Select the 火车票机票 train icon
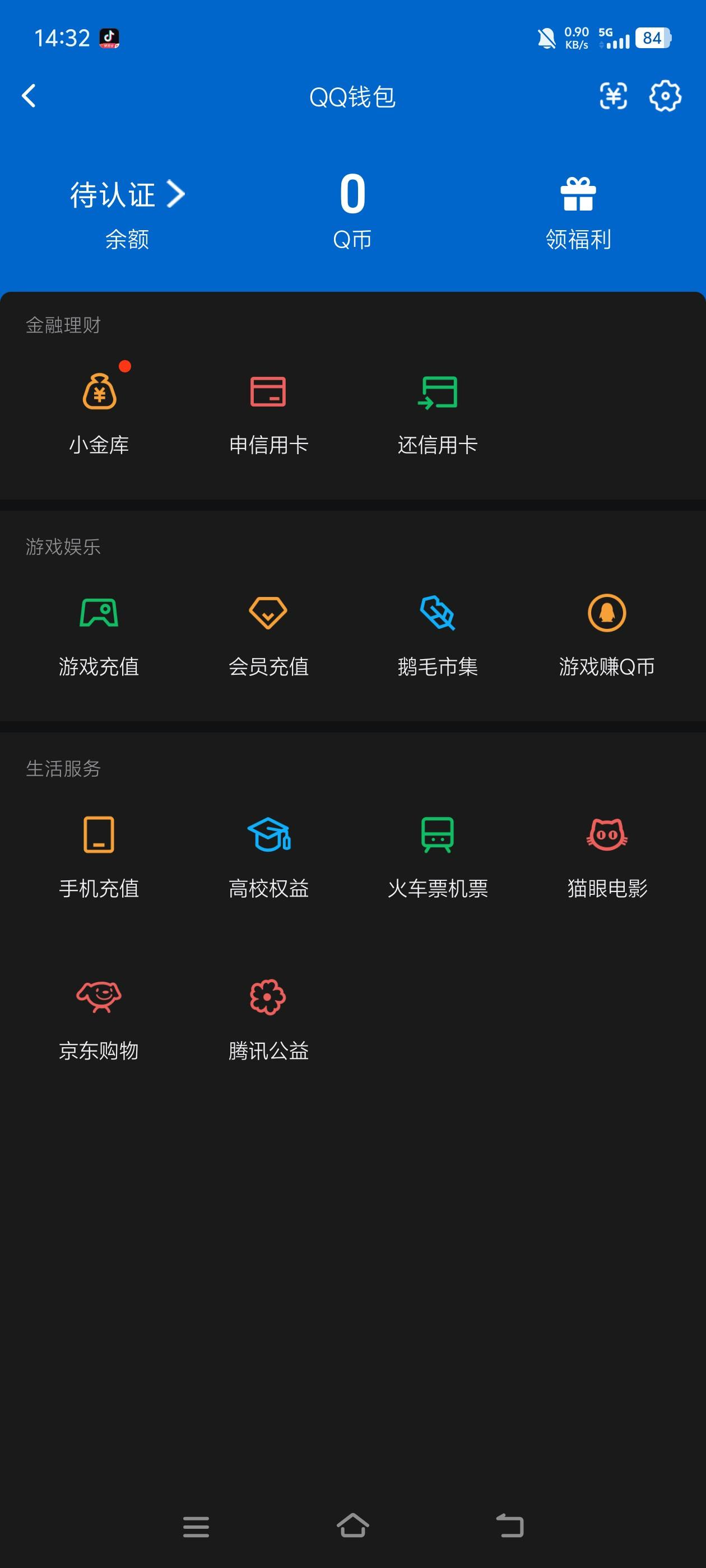The width and height of the screenshot is (706, 1568). (438, 838)
